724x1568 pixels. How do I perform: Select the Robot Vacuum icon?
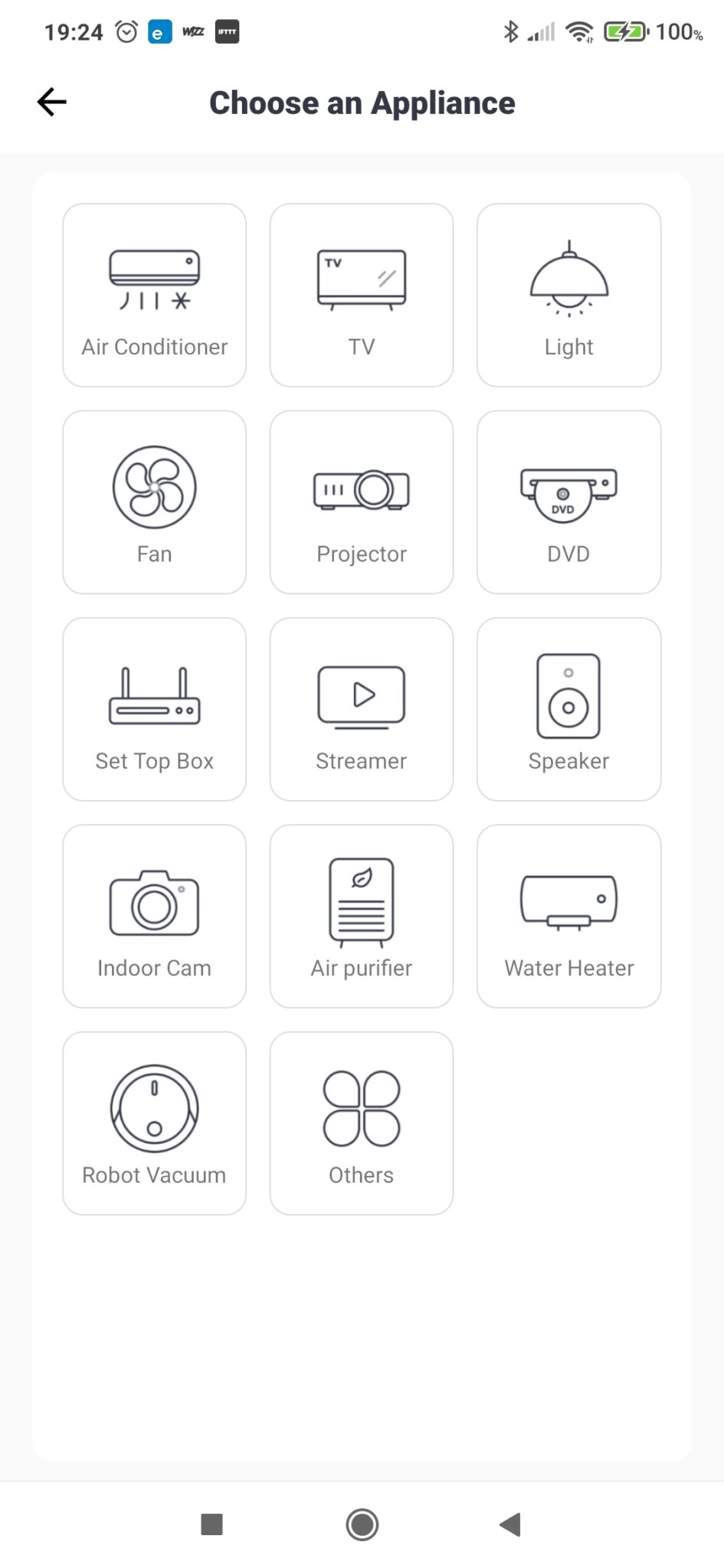tap(154, 1122)
